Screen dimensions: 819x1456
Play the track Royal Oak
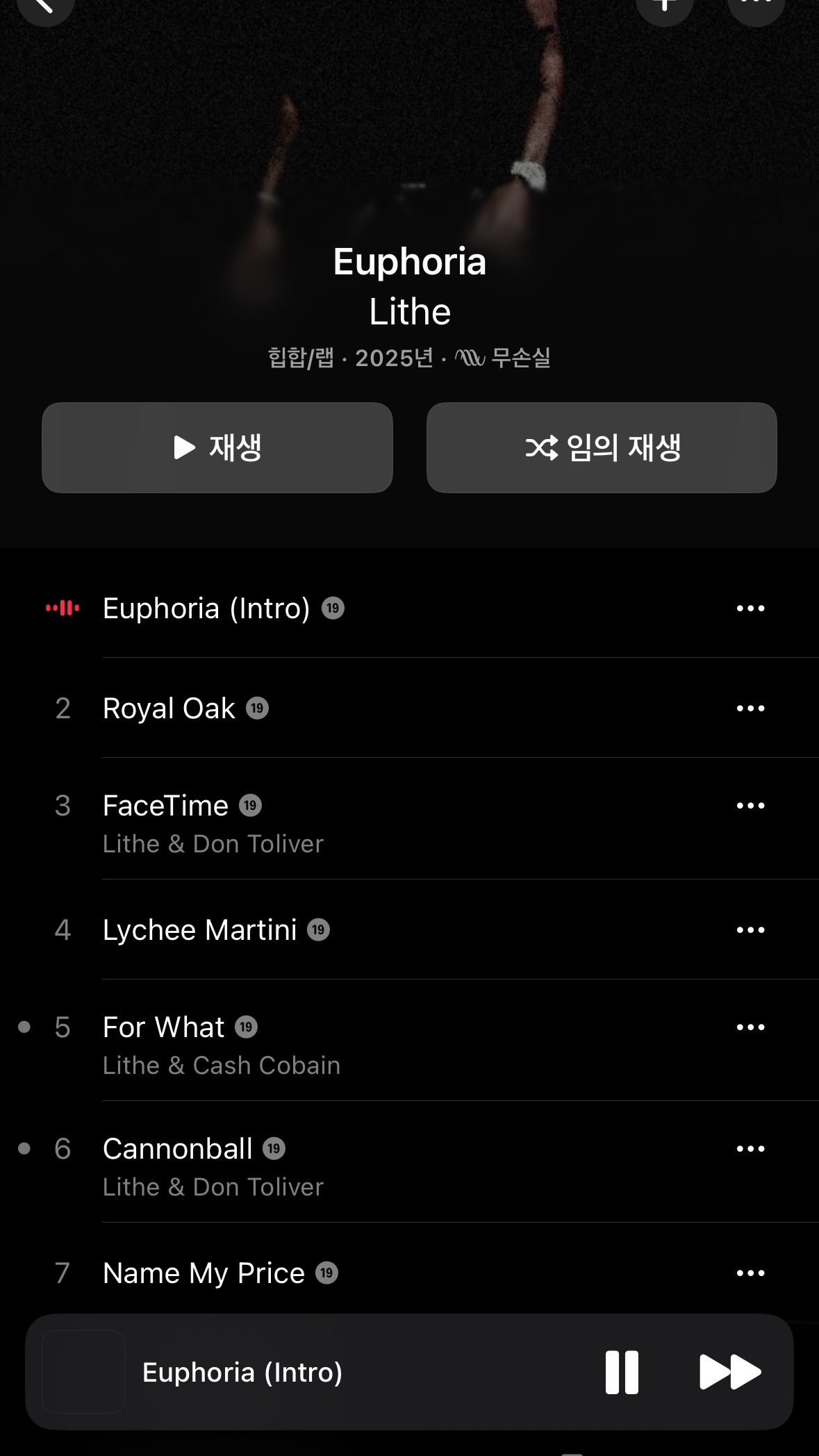(169, 709)
